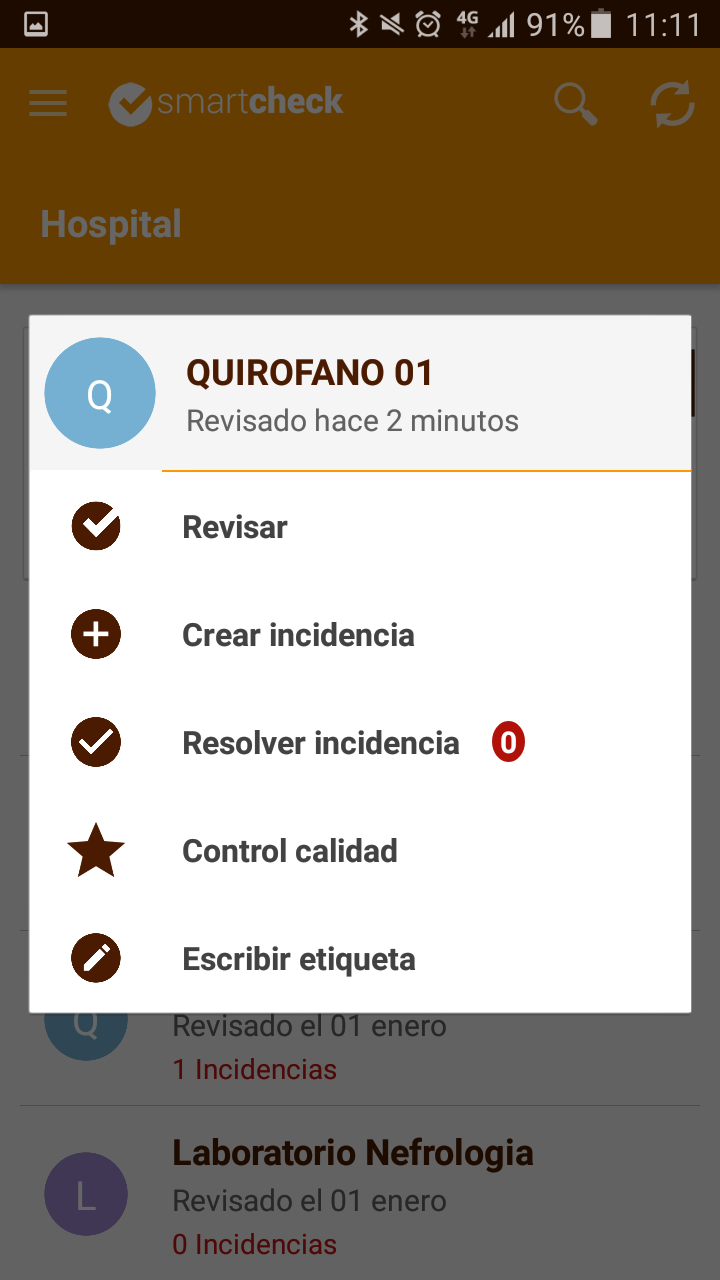720x1280 pixels.
Task: Choose Crear incidencia option
Action: 360,635
